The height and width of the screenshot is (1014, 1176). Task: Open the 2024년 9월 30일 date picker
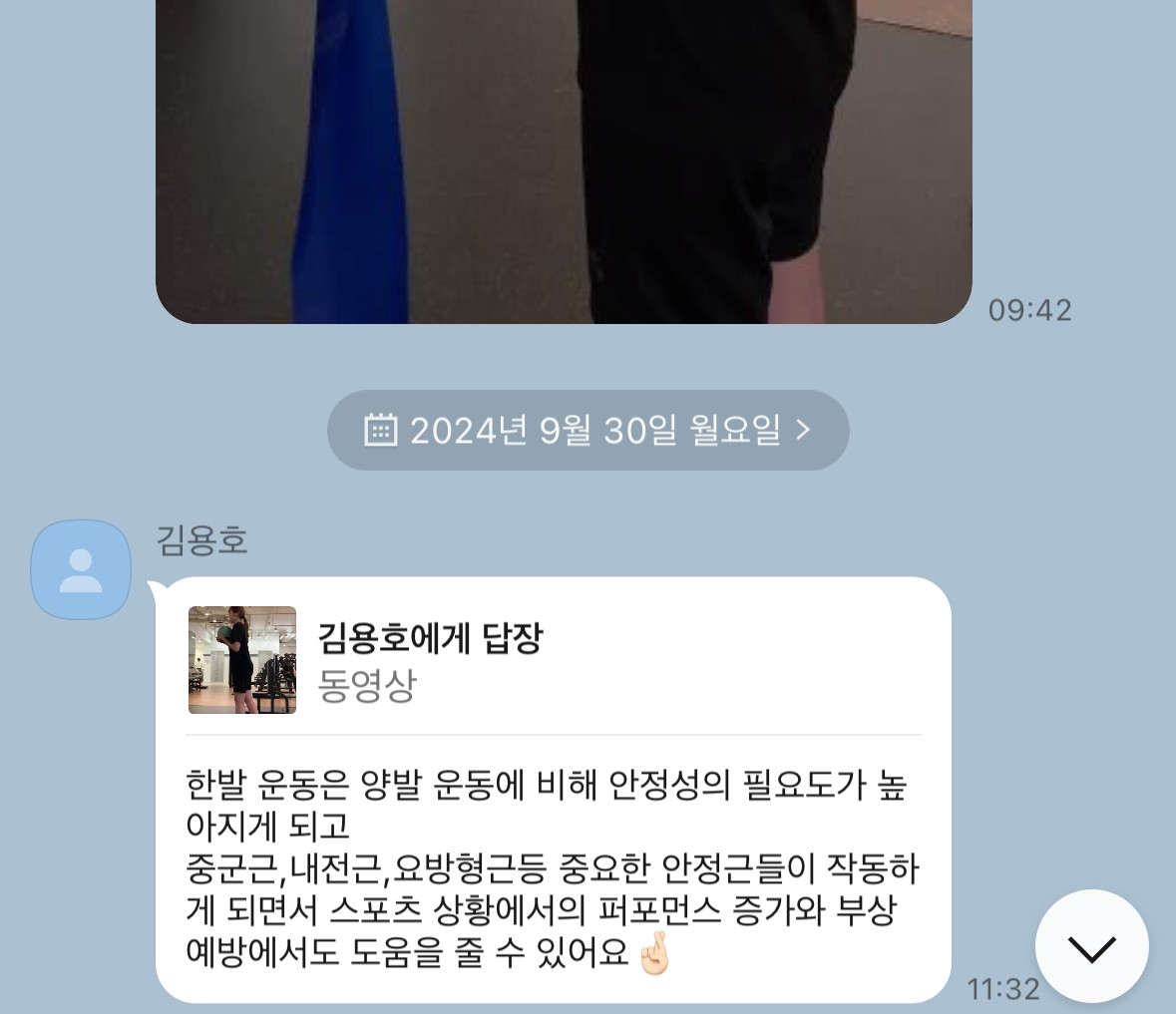click(x=588, y=430)
